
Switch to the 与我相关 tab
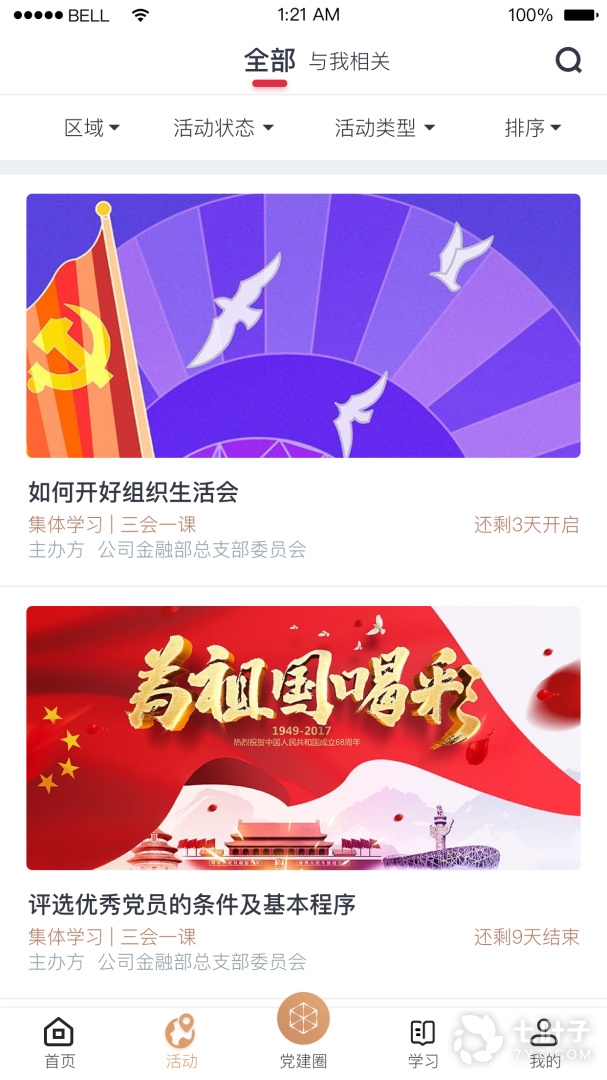[x=349, y=62]
